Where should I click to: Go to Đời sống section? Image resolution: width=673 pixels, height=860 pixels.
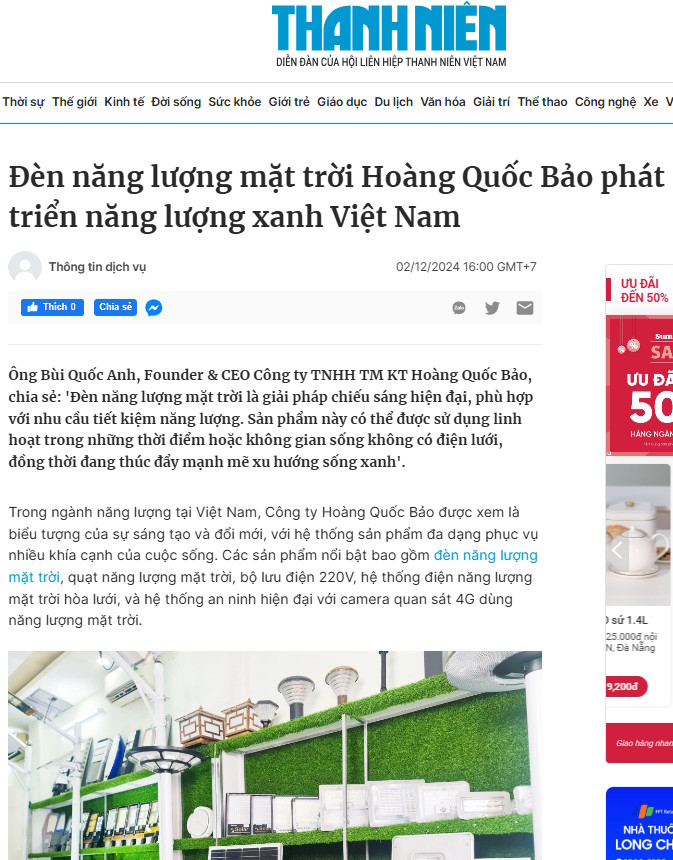[x=176, y=102]
